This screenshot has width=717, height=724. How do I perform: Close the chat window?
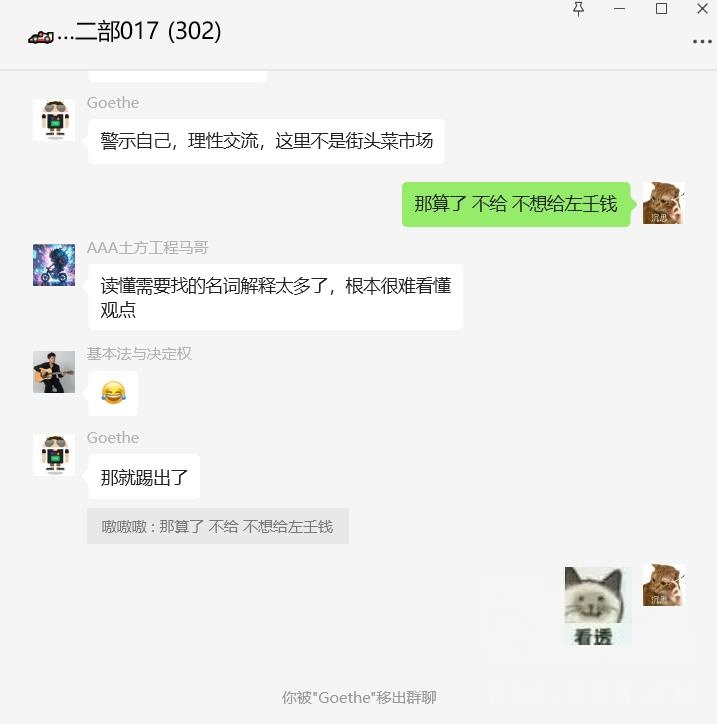coord(702,9)
